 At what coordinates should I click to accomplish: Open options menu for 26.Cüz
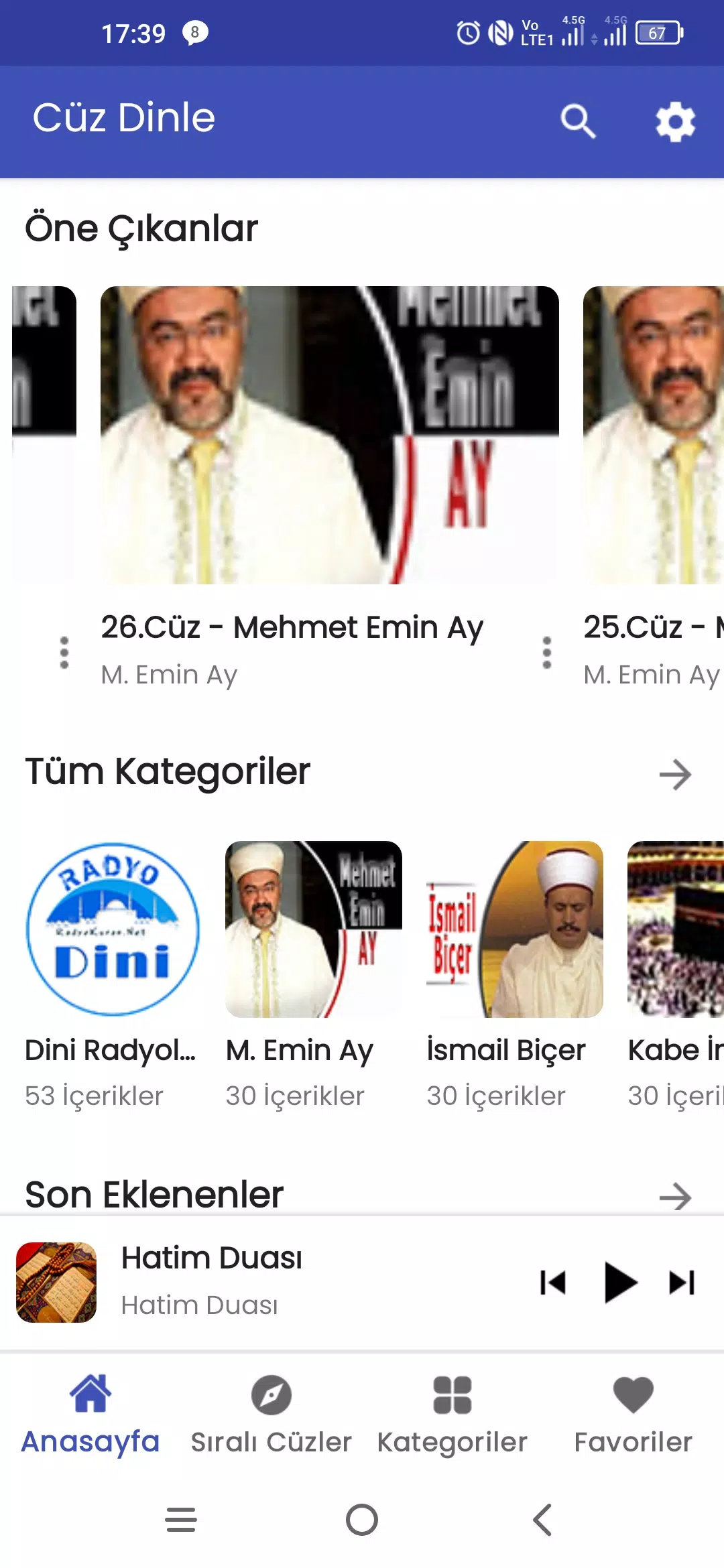(x=64, y=652)
